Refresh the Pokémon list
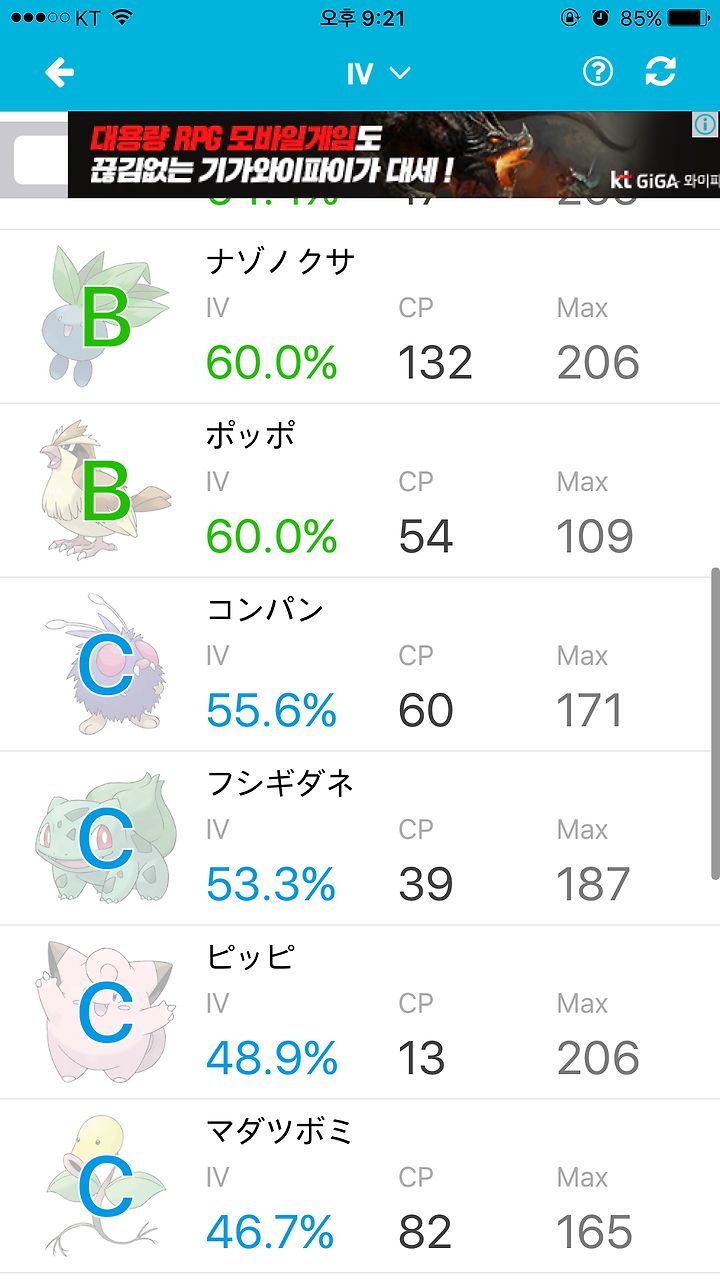The height and width of the screenshot is (1280, 720). pyautogui.click(x=660, y=72)
